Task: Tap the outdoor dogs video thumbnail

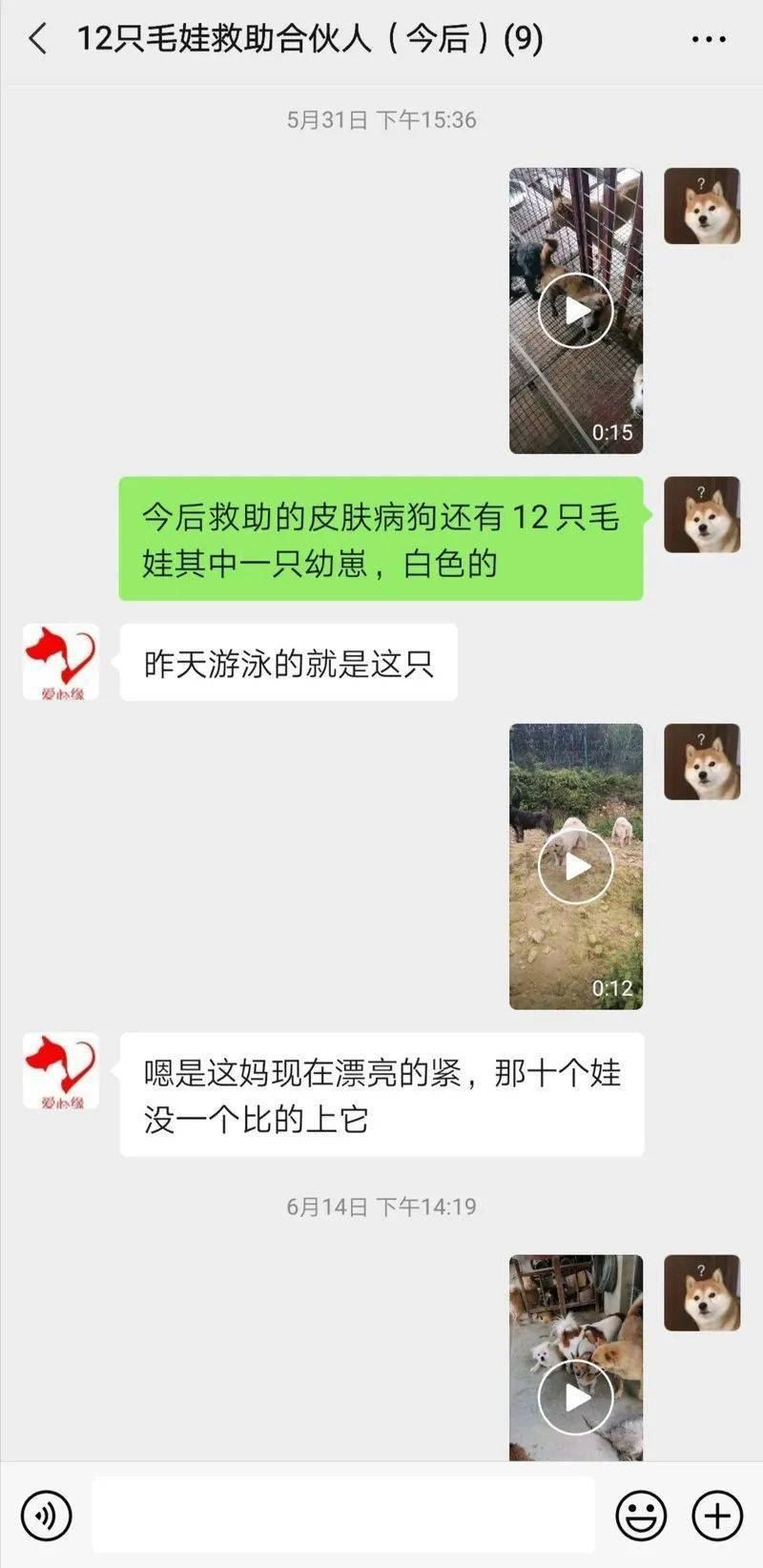Action: (x=576, y=865)
